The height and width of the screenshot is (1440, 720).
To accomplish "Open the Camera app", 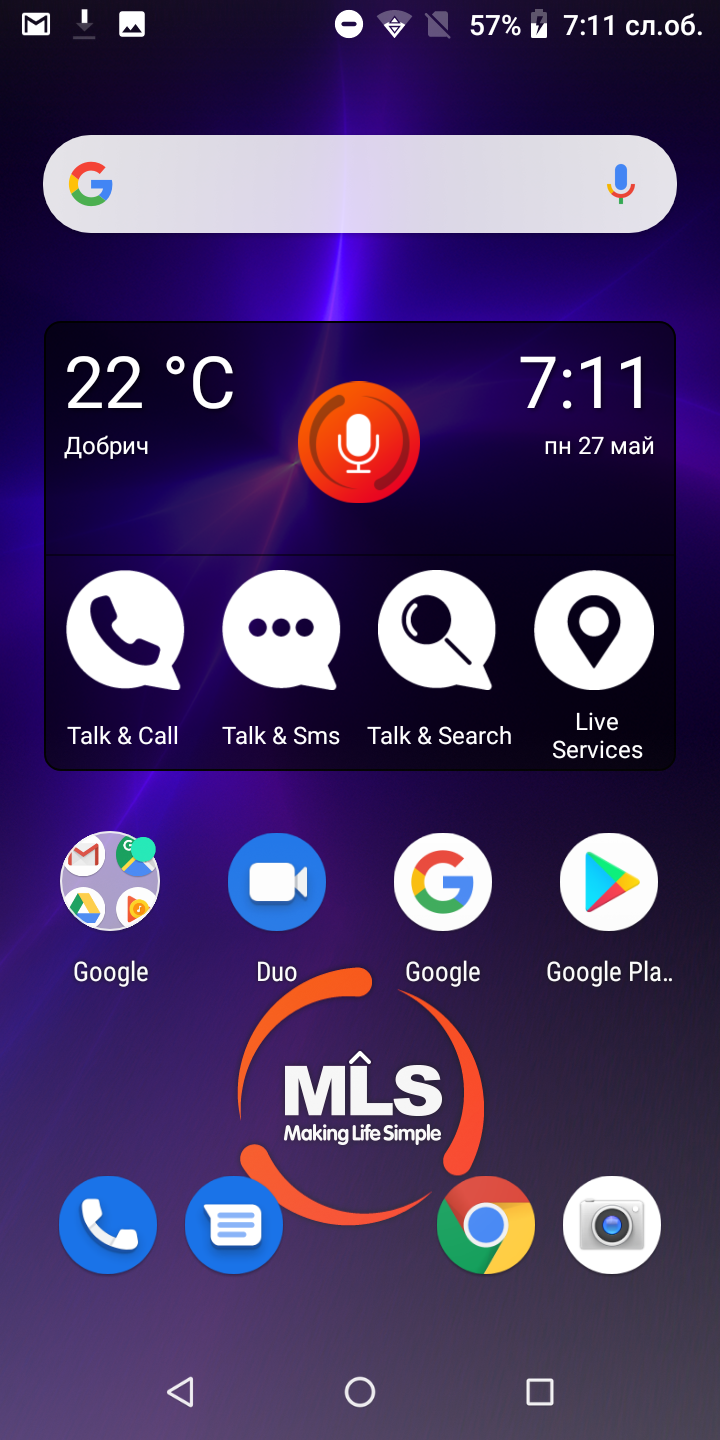I will (x=612, y=1225).
